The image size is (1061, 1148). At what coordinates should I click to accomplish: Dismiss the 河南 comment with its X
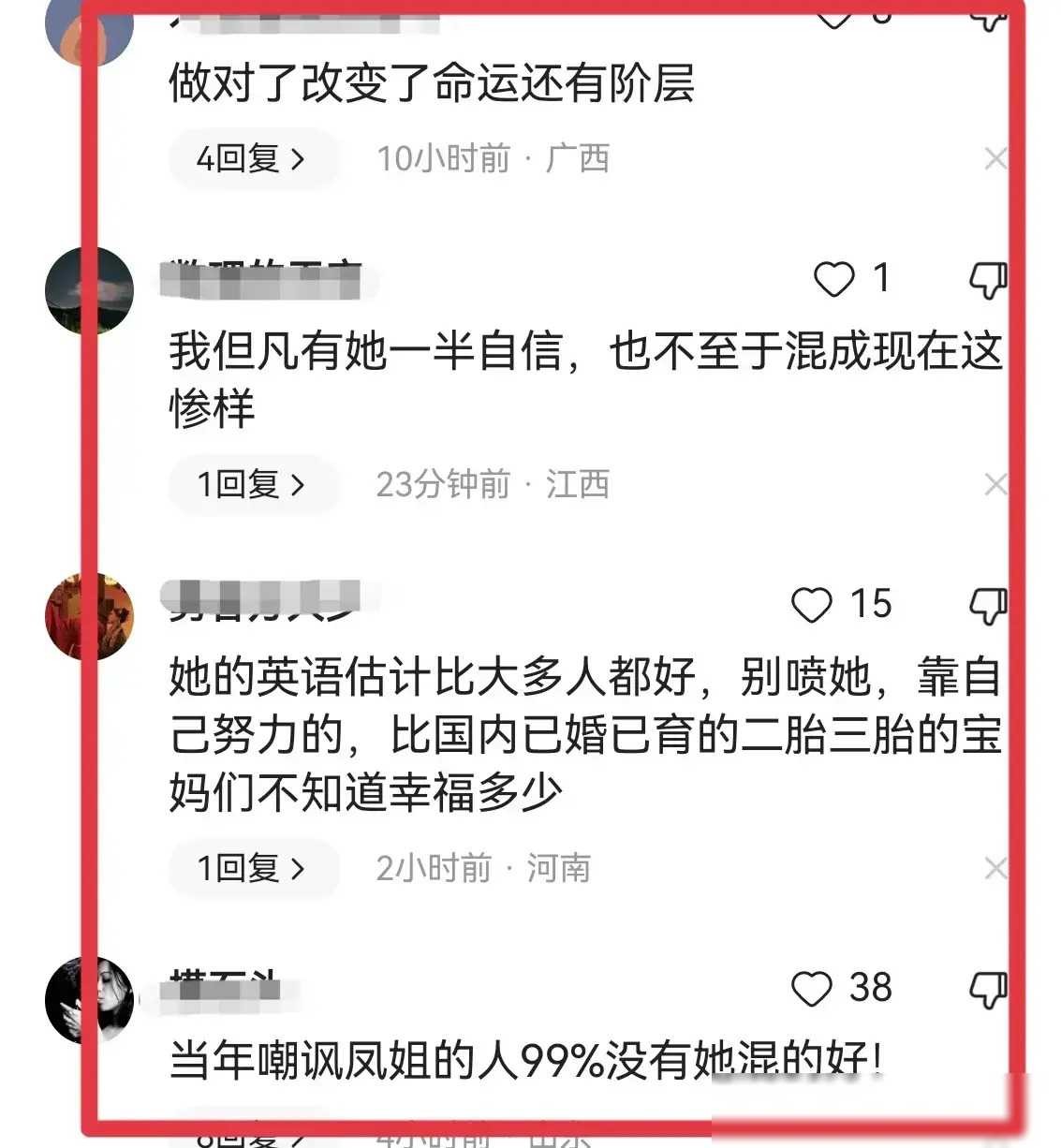[995, 869]
